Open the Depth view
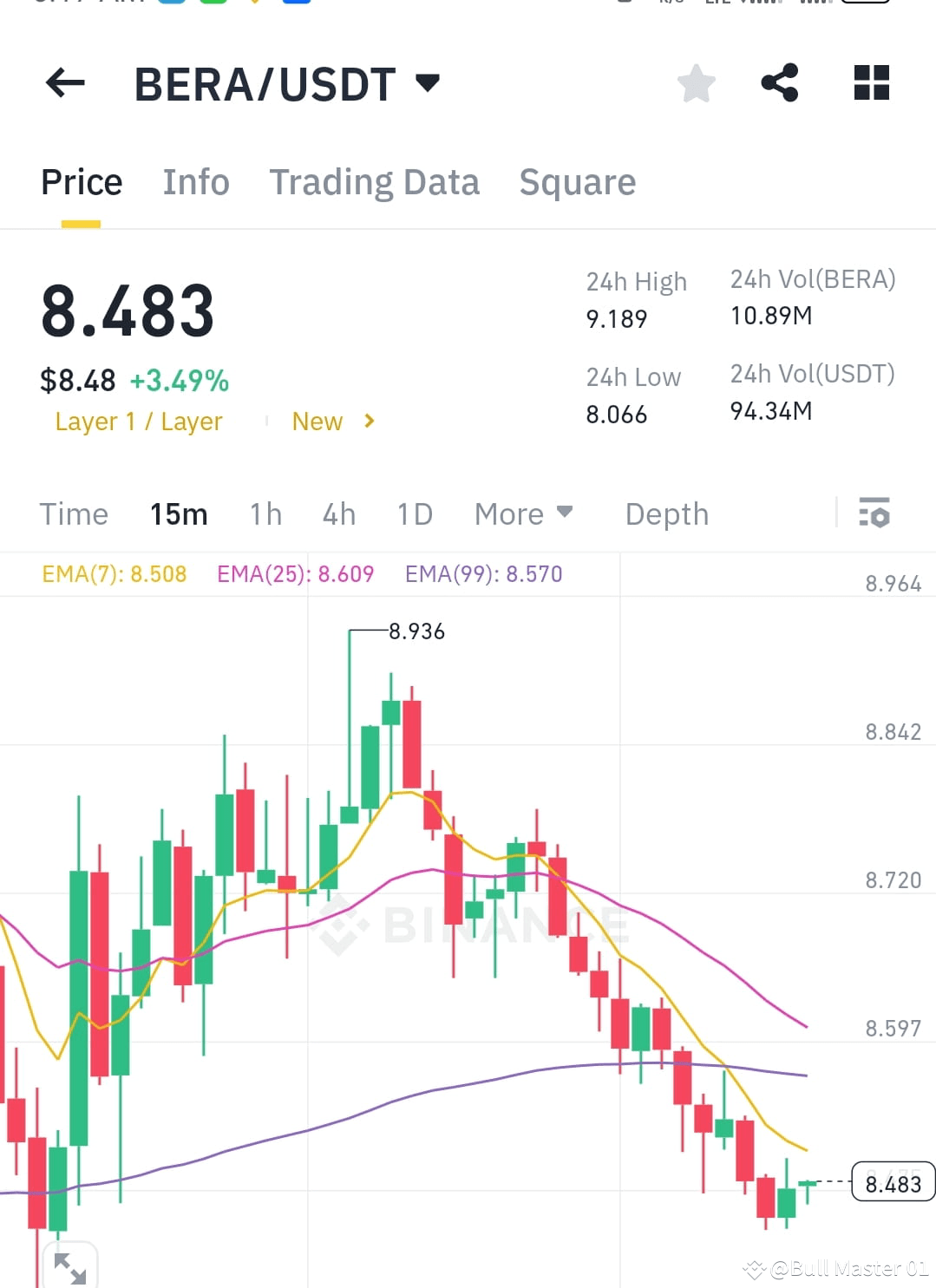Screen dimensions: 936x1288 [666, 513]
